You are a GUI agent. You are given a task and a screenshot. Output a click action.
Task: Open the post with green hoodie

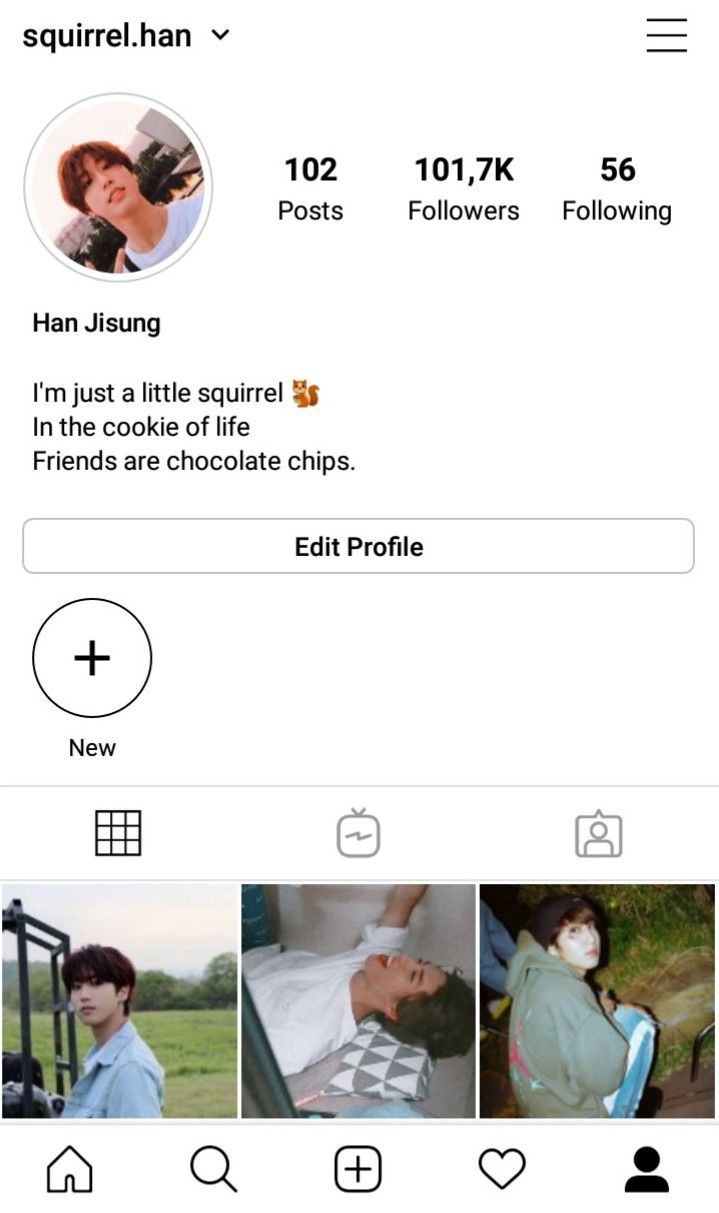[598, 1001]
